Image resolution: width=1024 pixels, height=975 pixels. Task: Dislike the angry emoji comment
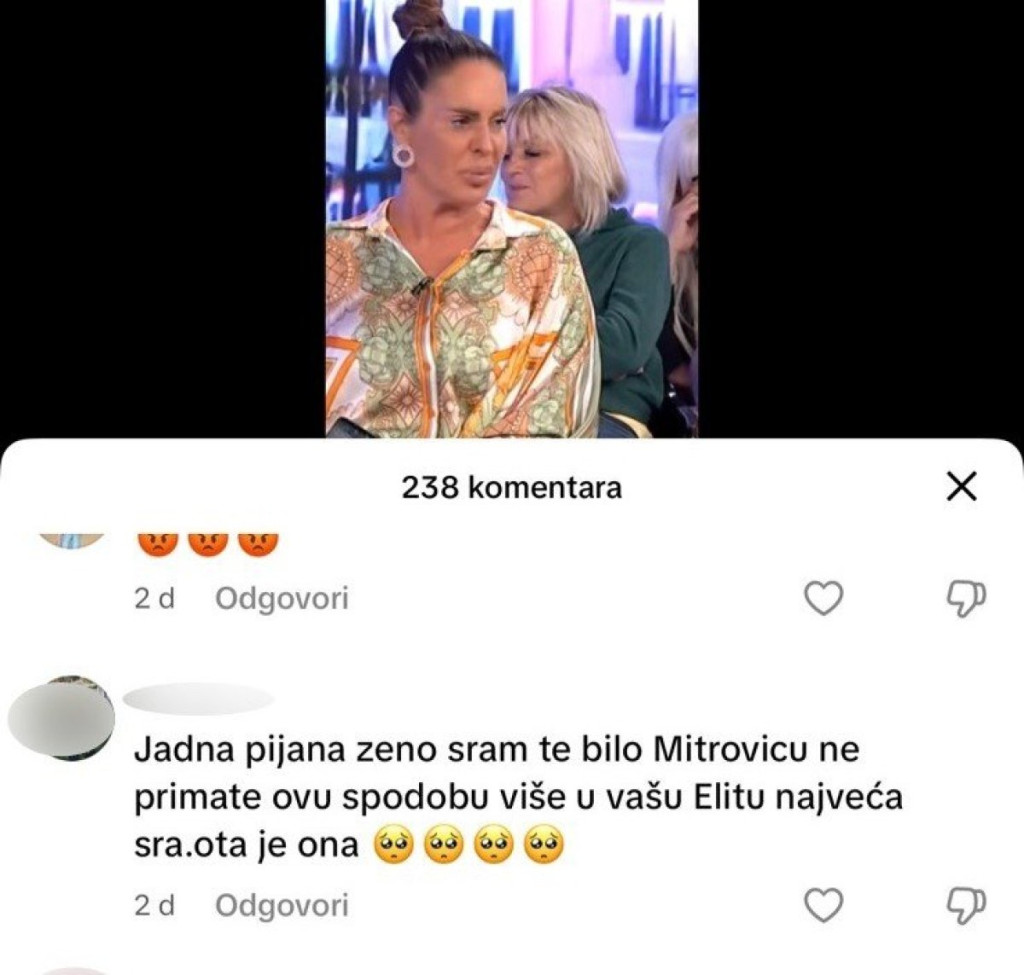pos(966,598)
